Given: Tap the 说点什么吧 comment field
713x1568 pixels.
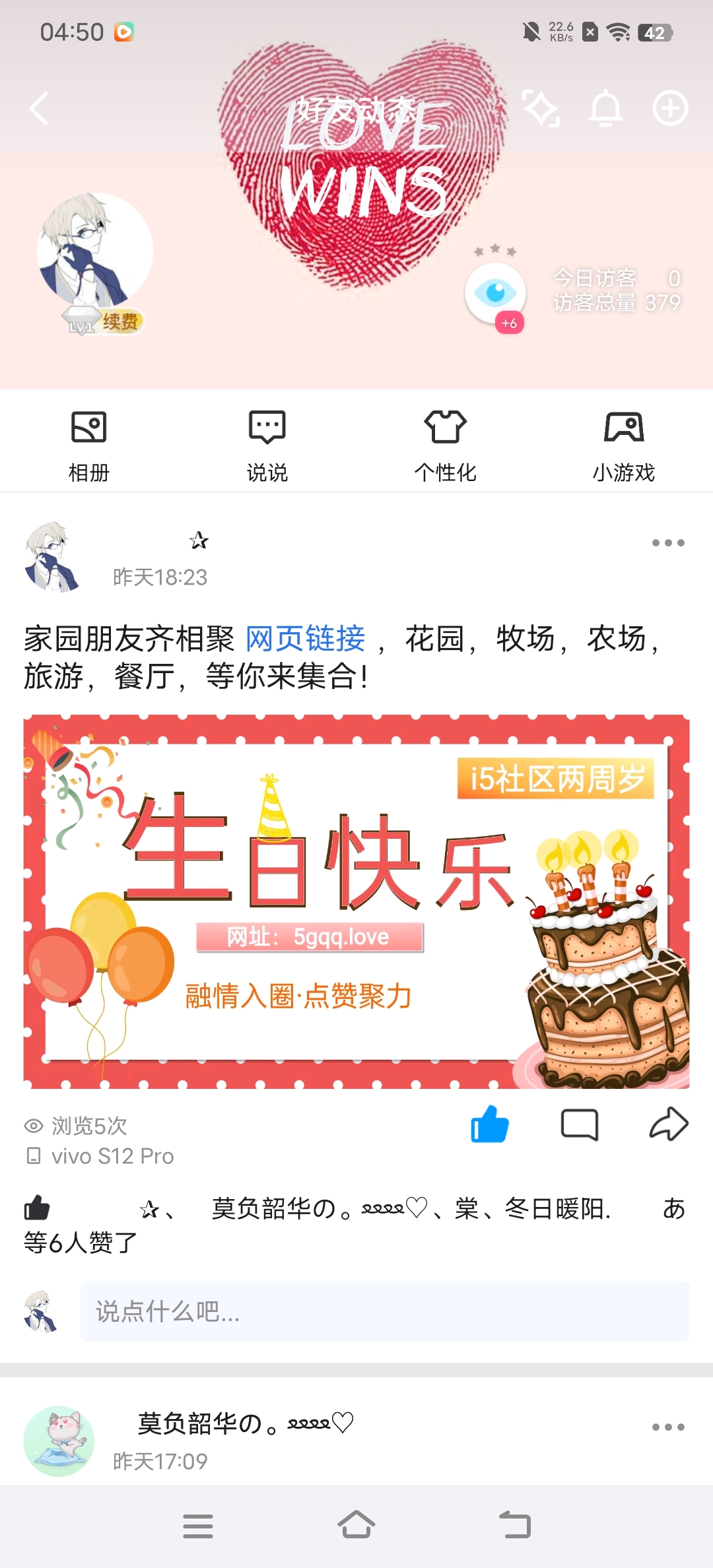Looking at the screenshot, I should point(385,1311).
